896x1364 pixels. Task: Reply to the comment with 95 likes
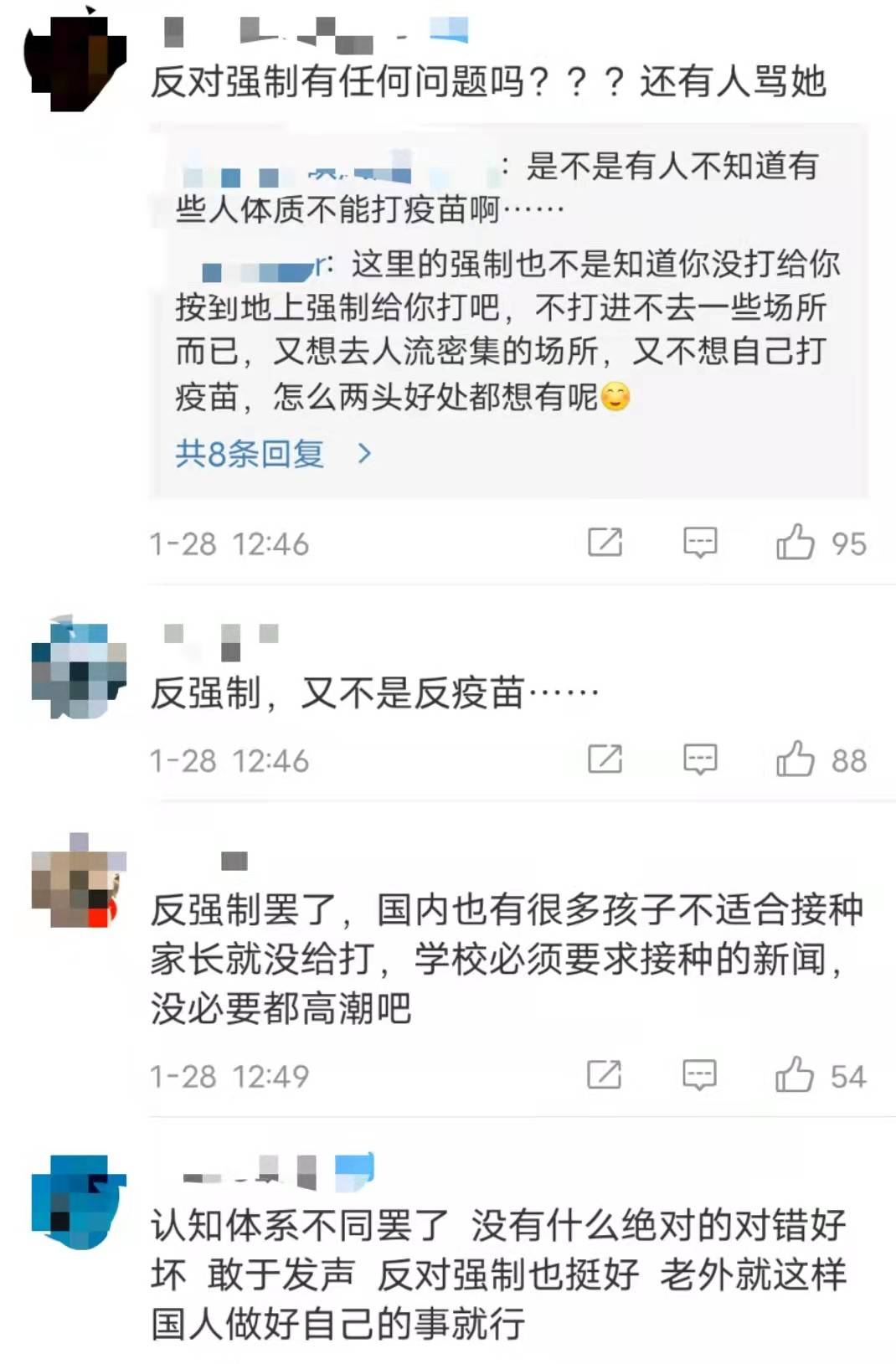700,543
